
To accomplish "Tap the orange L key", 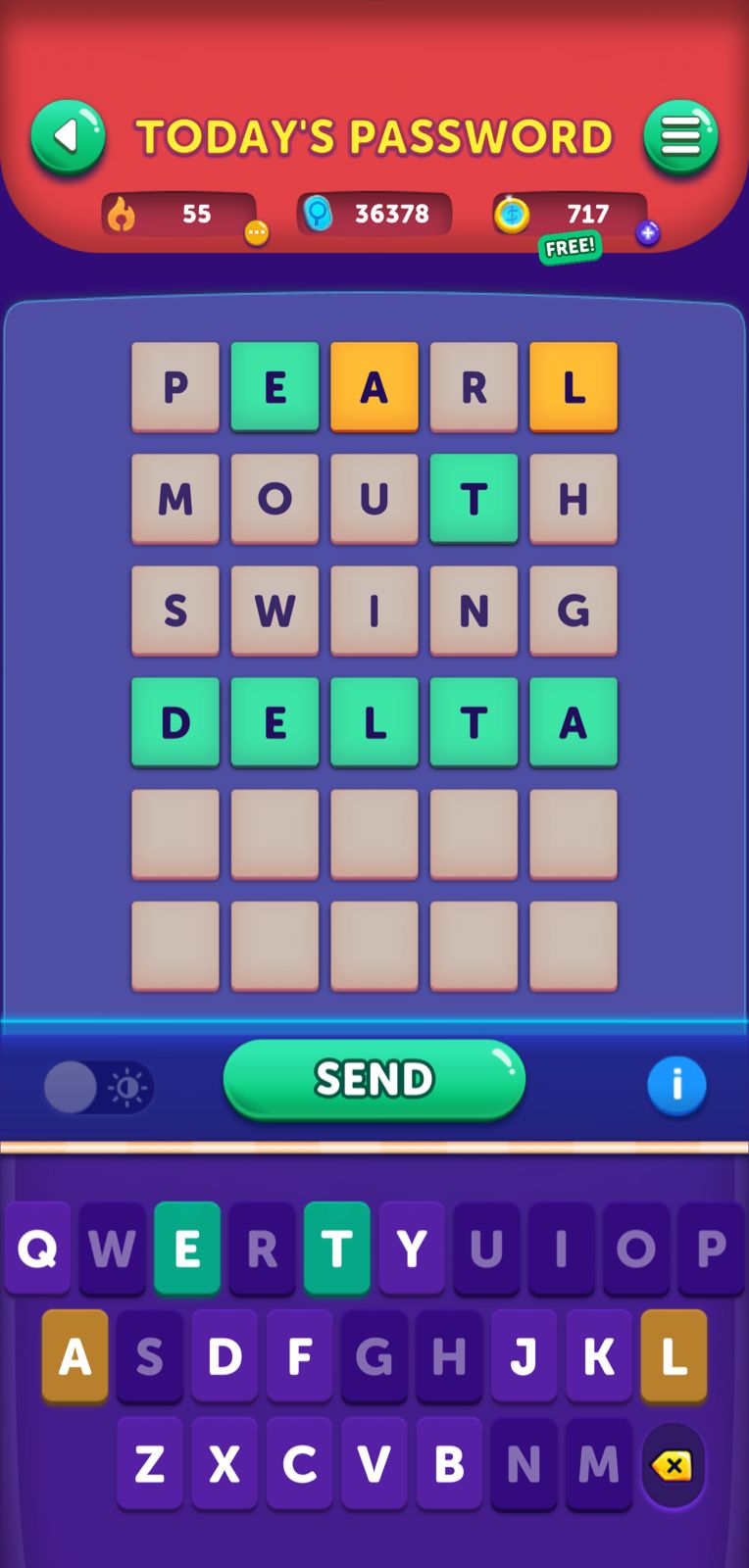I will tap(674, 1356).
